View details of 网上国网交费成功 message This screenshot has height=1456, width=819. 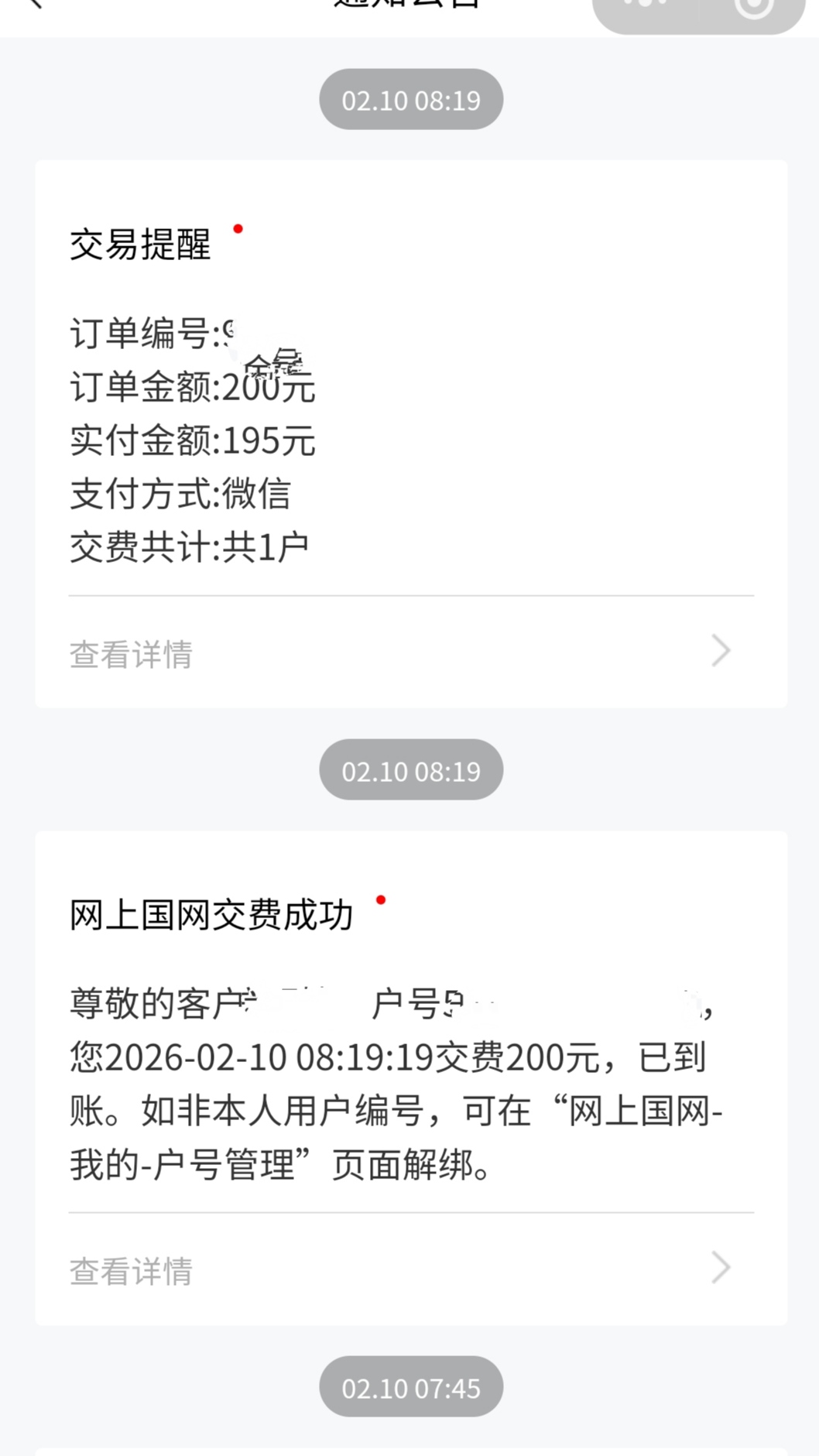[410, 1269]
